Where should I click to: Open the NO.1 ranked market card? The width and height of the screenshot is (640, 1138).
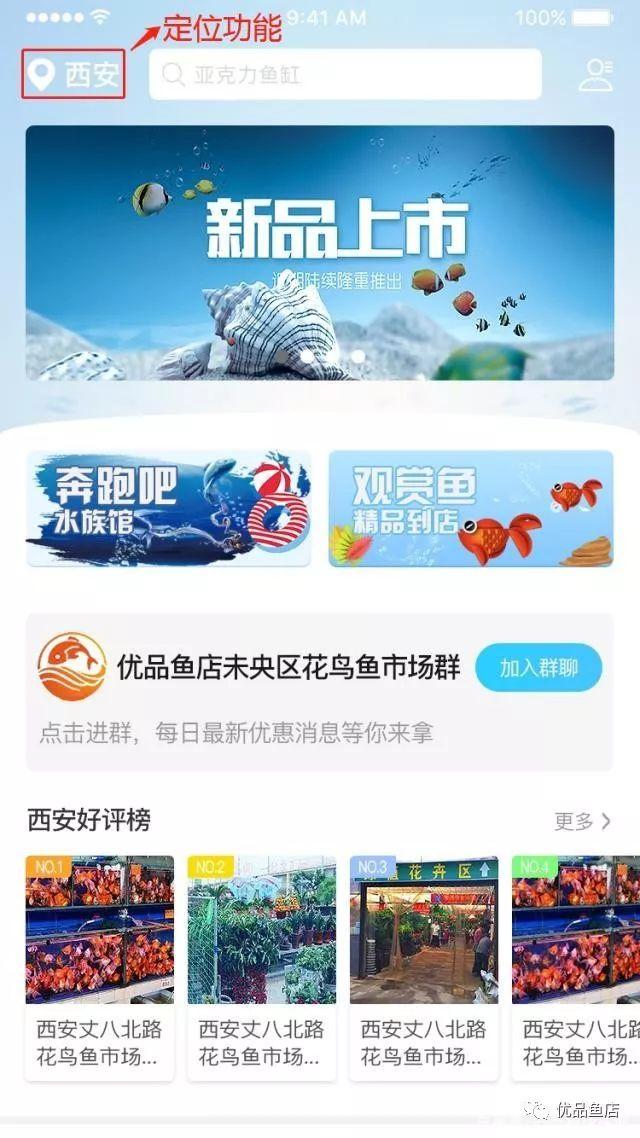click(x=100, y=968)
